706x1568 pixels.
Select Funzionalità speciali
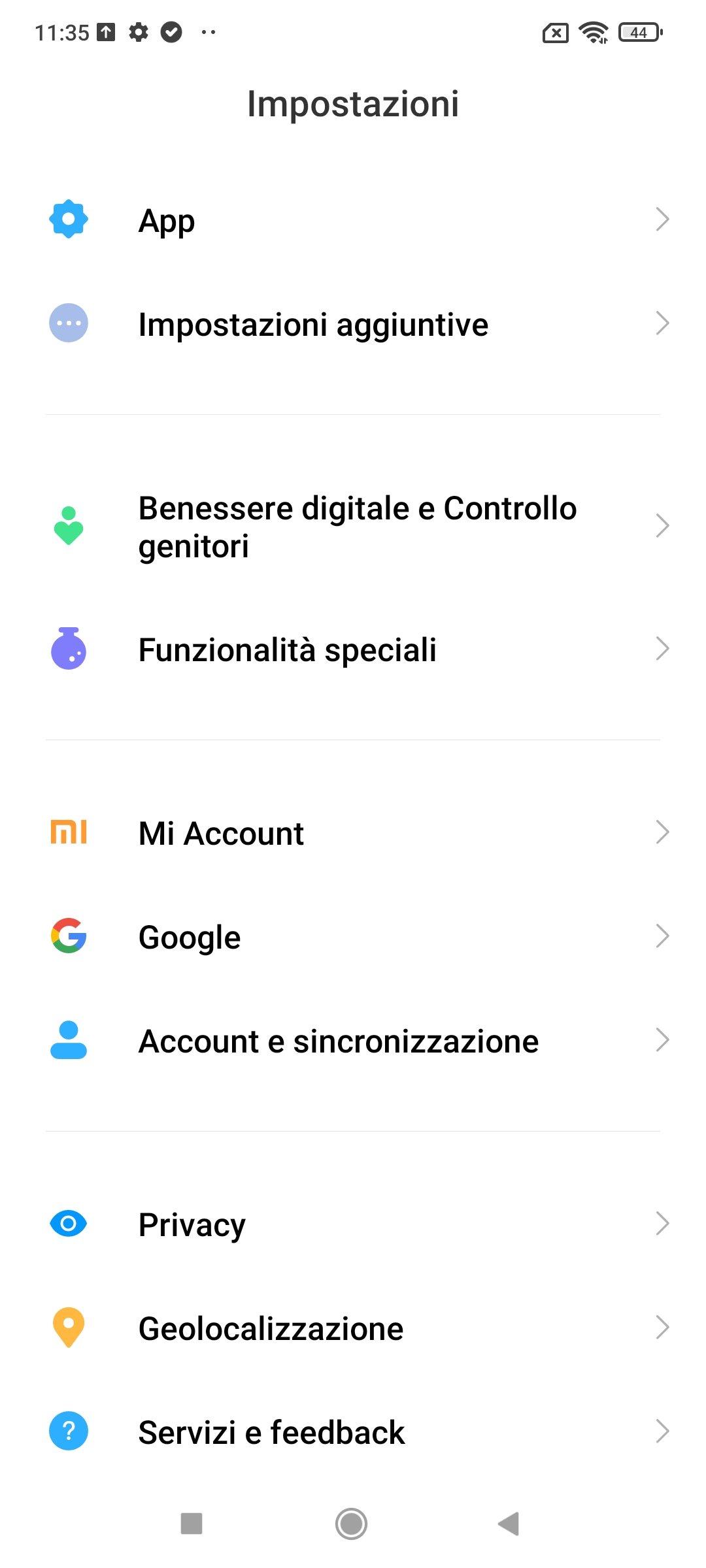[x=353, y=649]
